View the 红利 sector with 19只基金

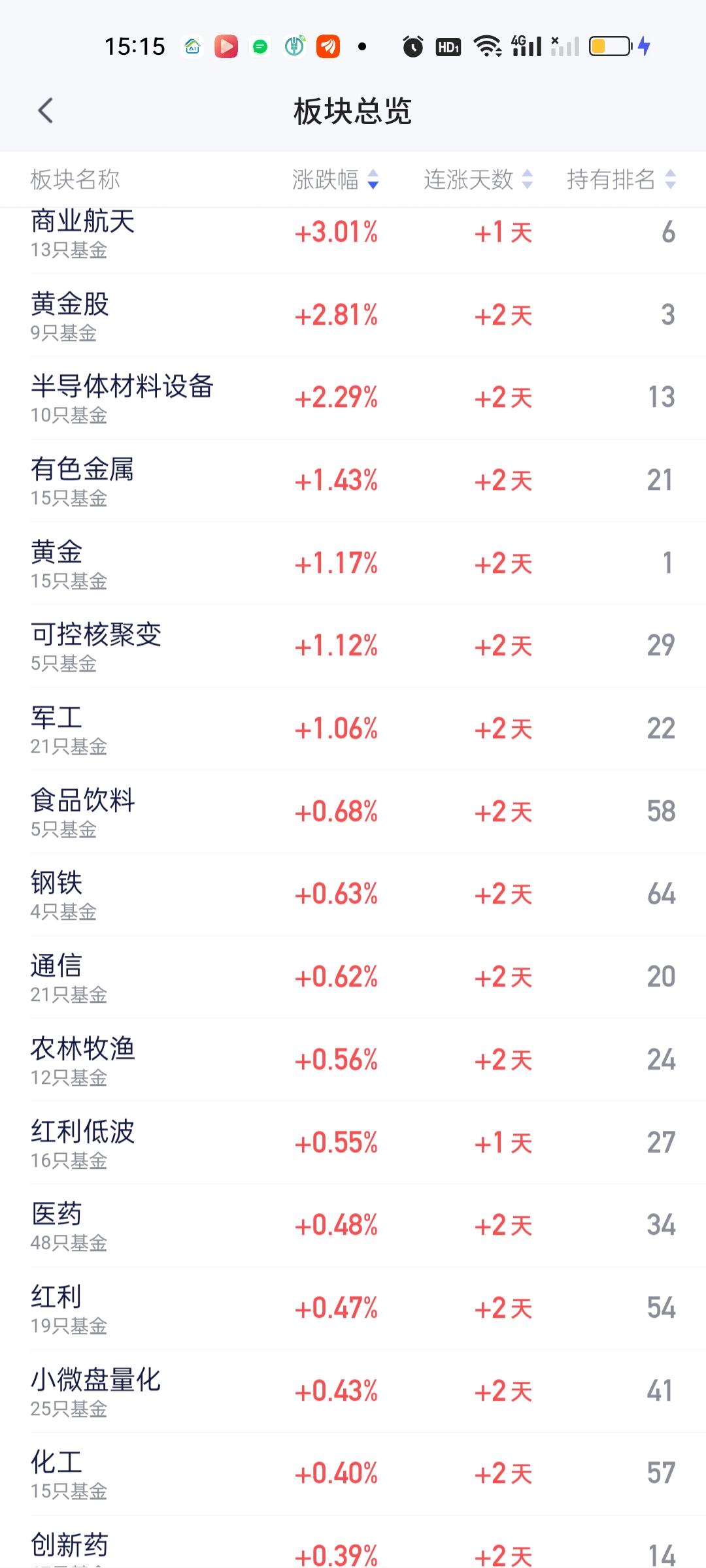[353, 1308]
